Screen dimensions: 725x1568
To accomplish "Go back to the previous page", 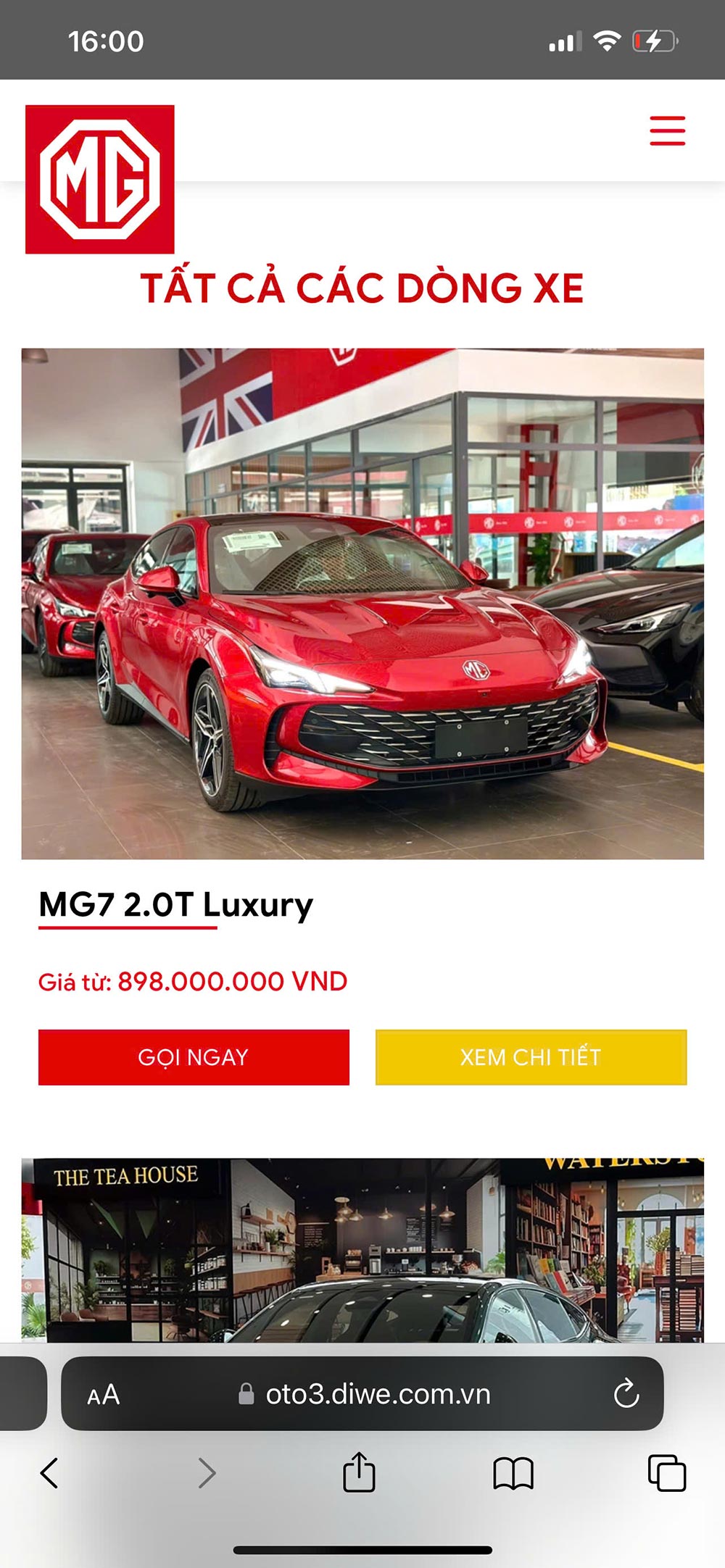I will pos(49,1473).
